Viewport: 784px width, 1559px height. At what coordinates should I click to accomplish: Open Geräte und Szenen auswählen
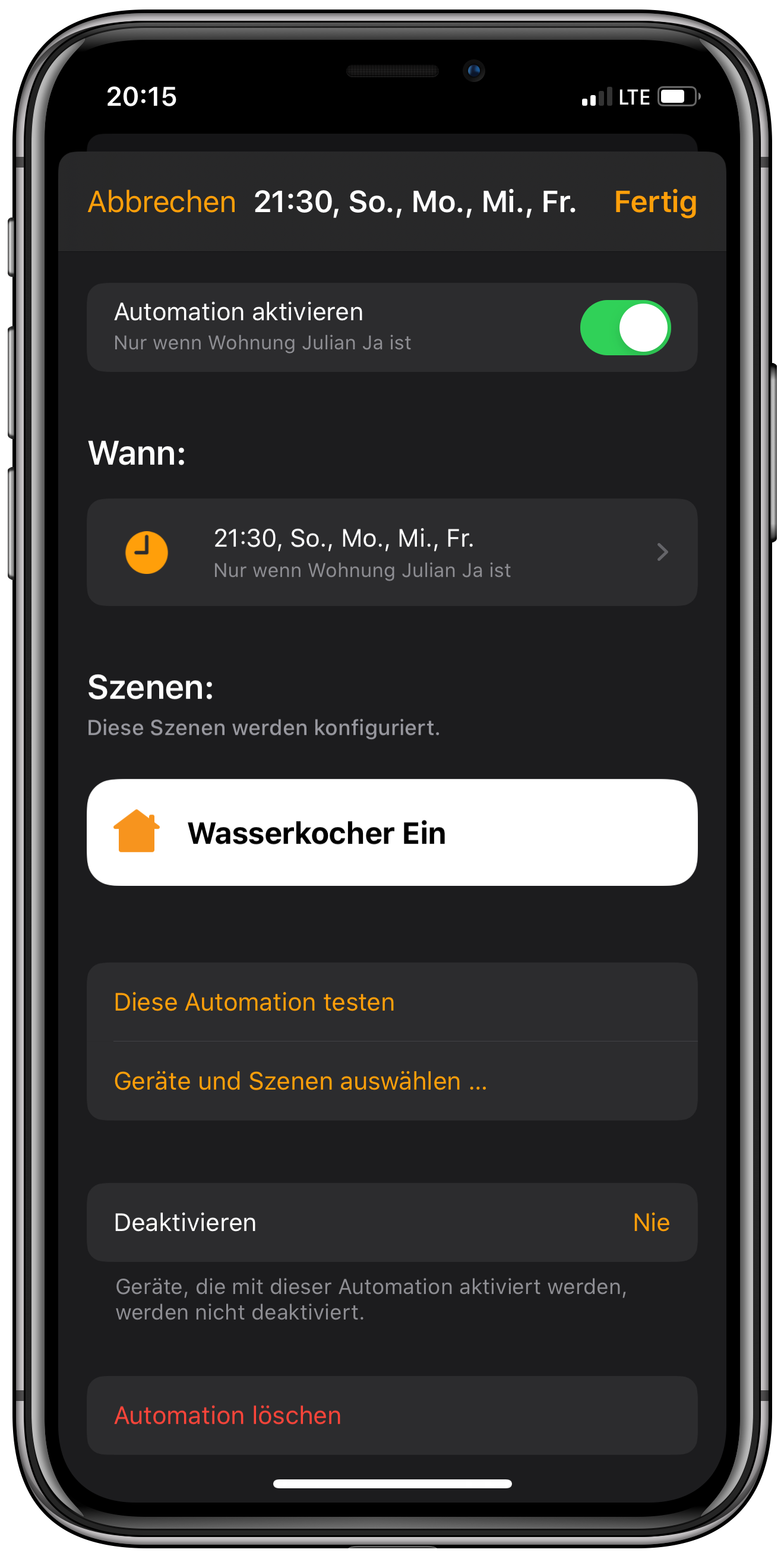pos(301,1081)
